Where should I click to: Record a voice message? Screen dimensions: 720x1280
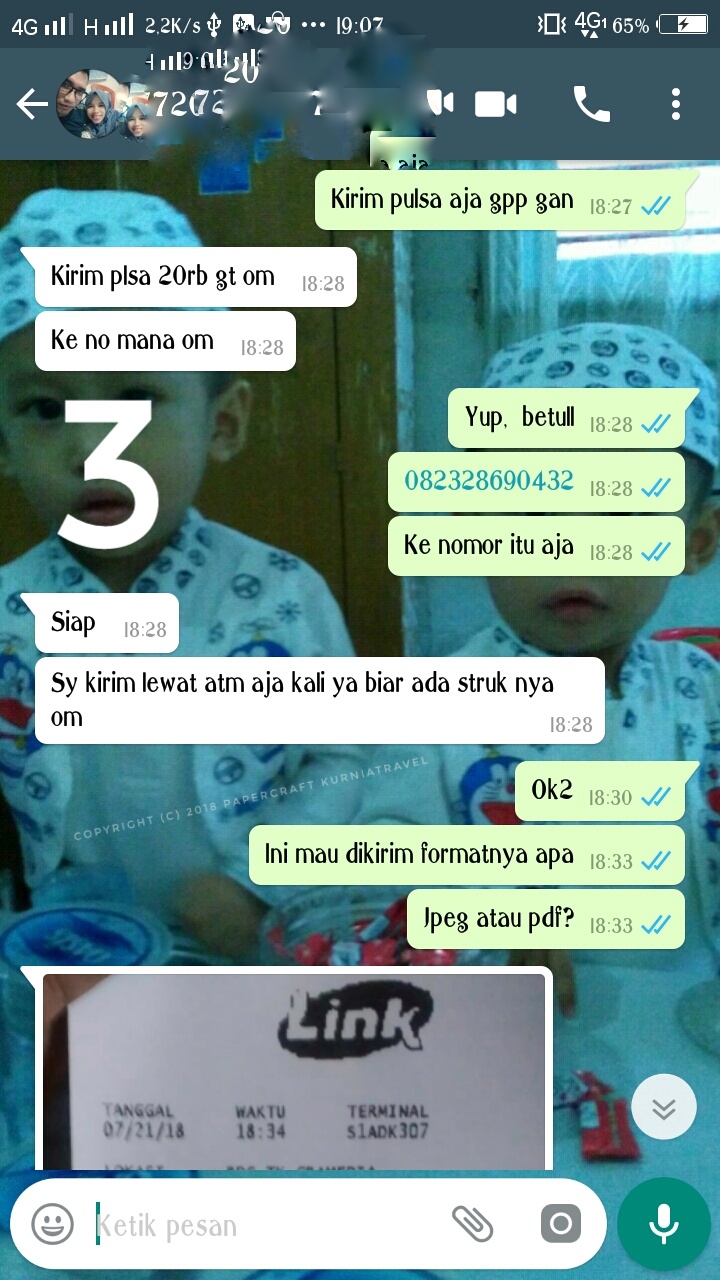pyautogui.click(x=664, y=1224)
